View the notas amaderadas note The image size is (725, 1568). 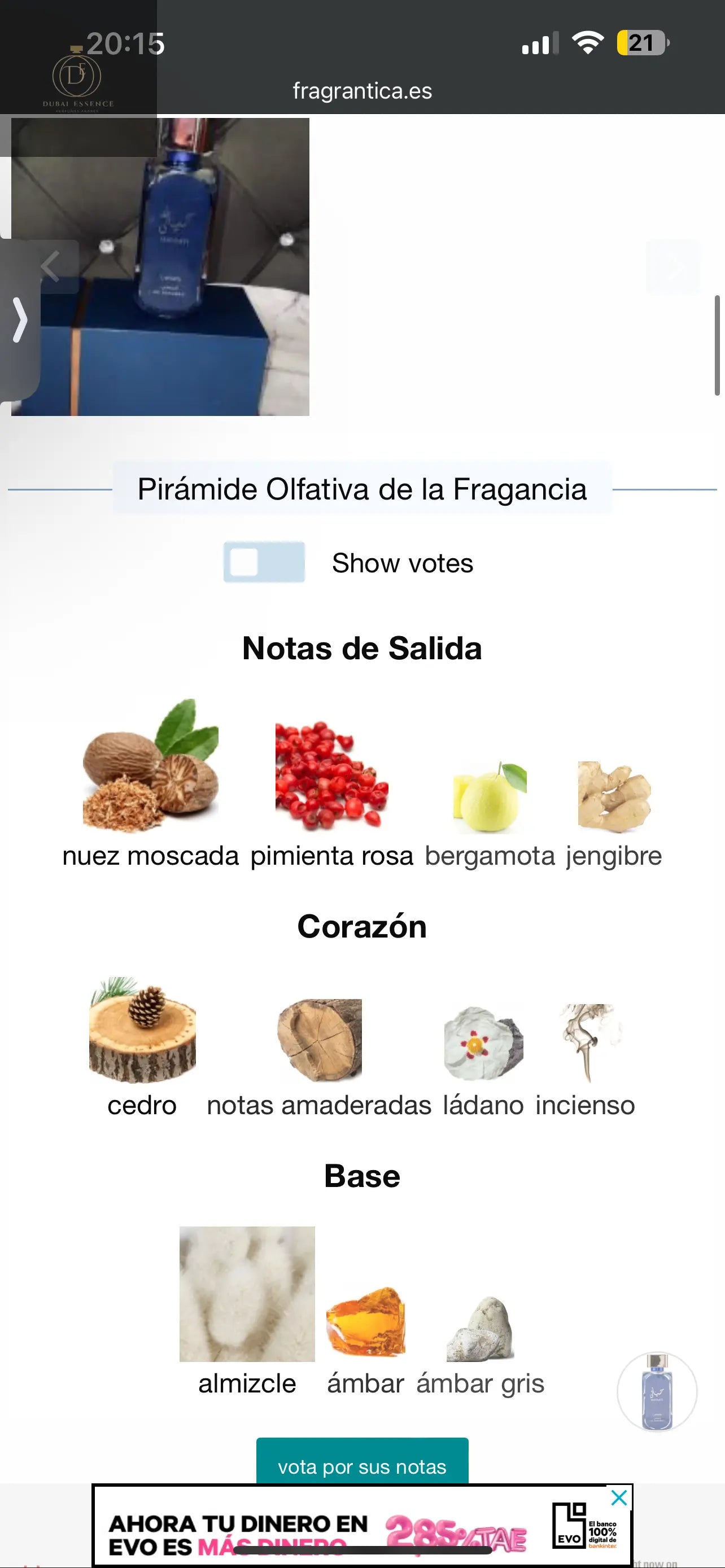coord(320,1041)
